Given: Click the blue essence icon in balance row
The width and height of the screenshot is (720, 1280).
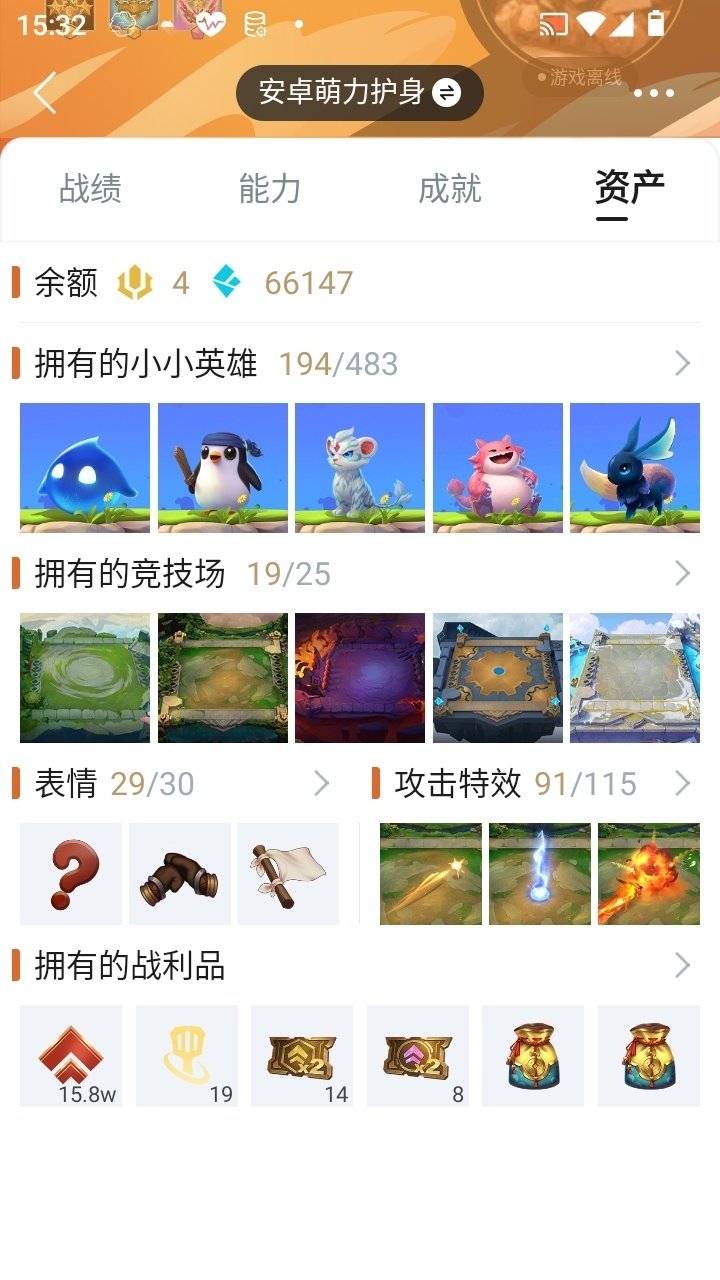Looking at the screenshot, I should (228, 283).
